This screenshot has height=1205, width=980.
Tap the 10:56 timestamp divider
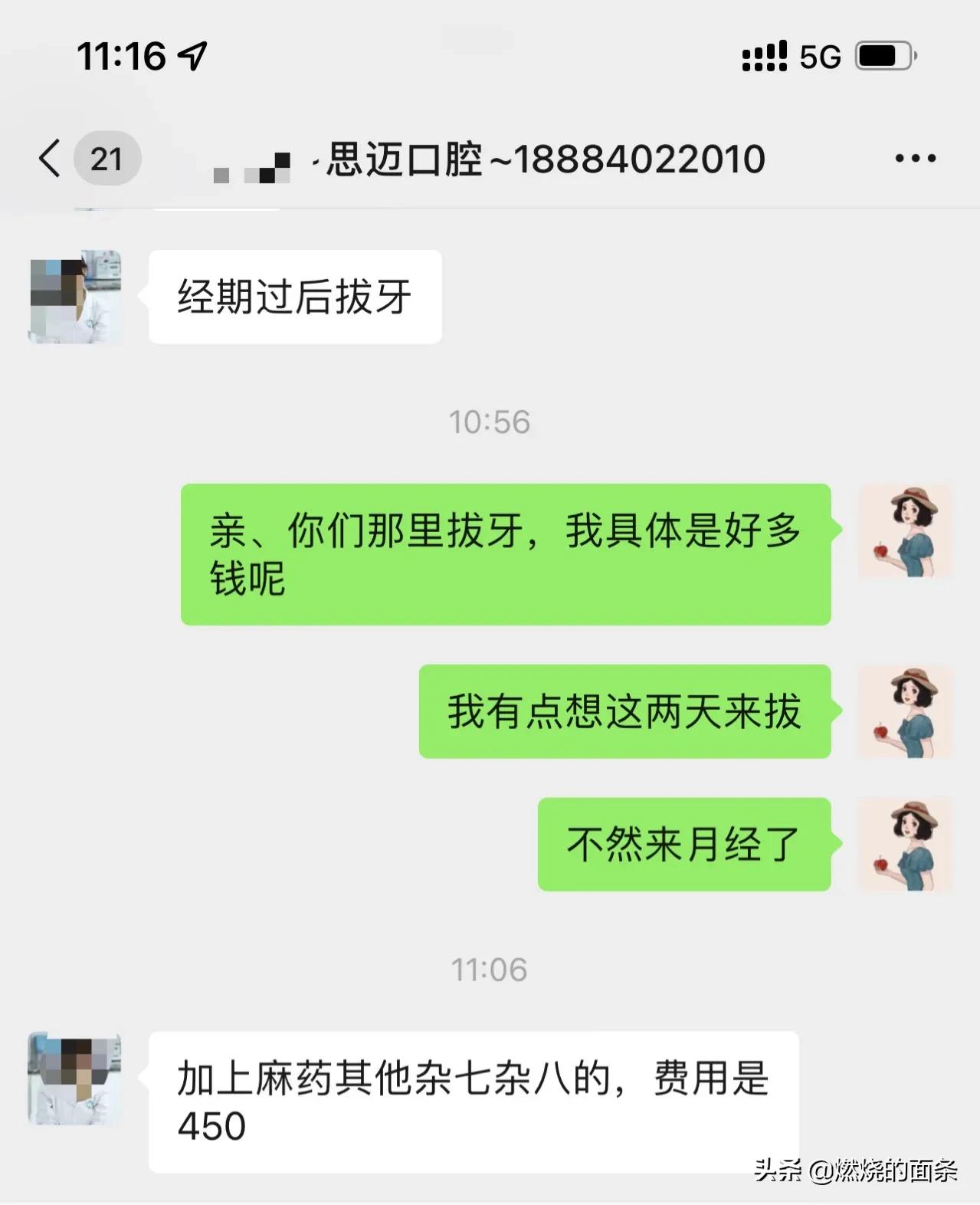(x=490, y=421)
